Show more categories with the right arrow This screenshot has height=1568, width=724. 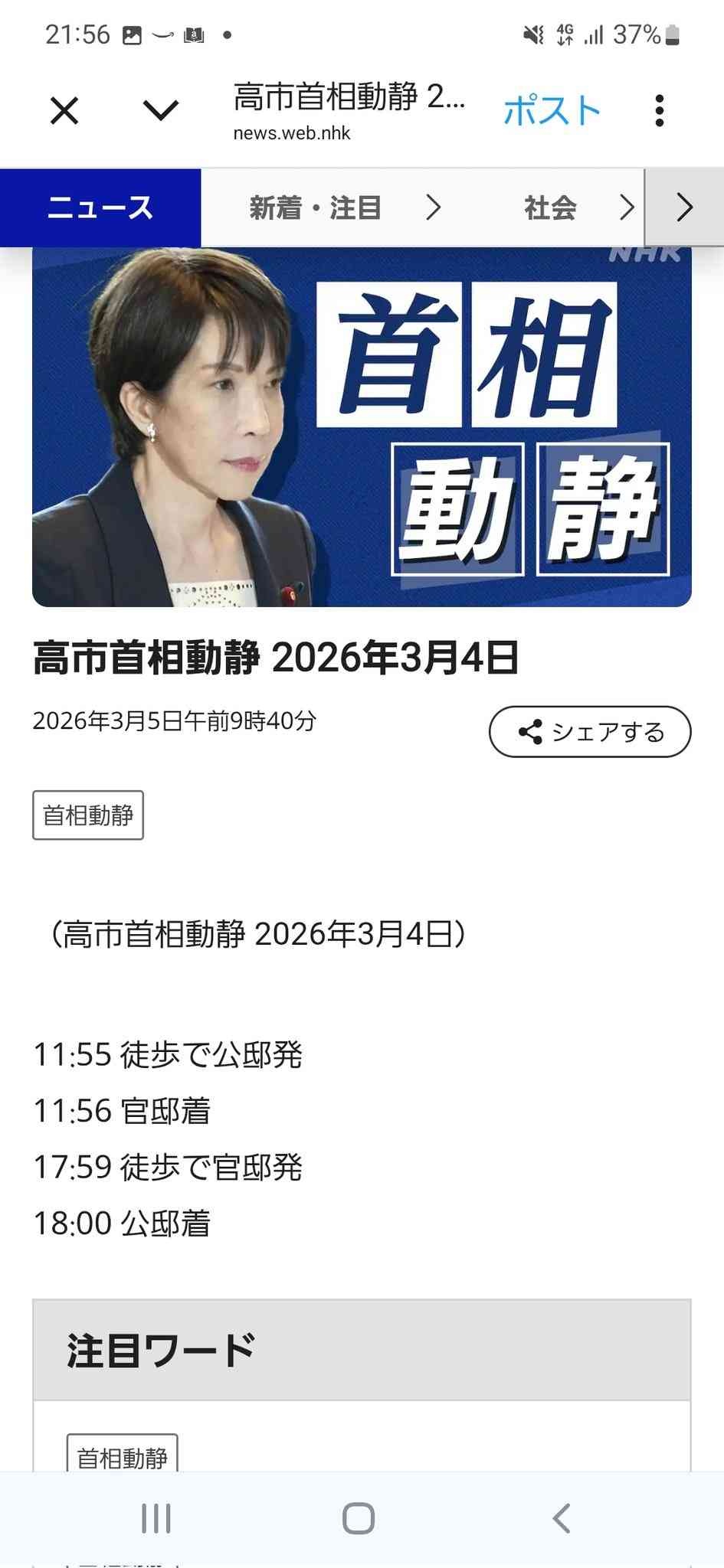coord(684,207)
